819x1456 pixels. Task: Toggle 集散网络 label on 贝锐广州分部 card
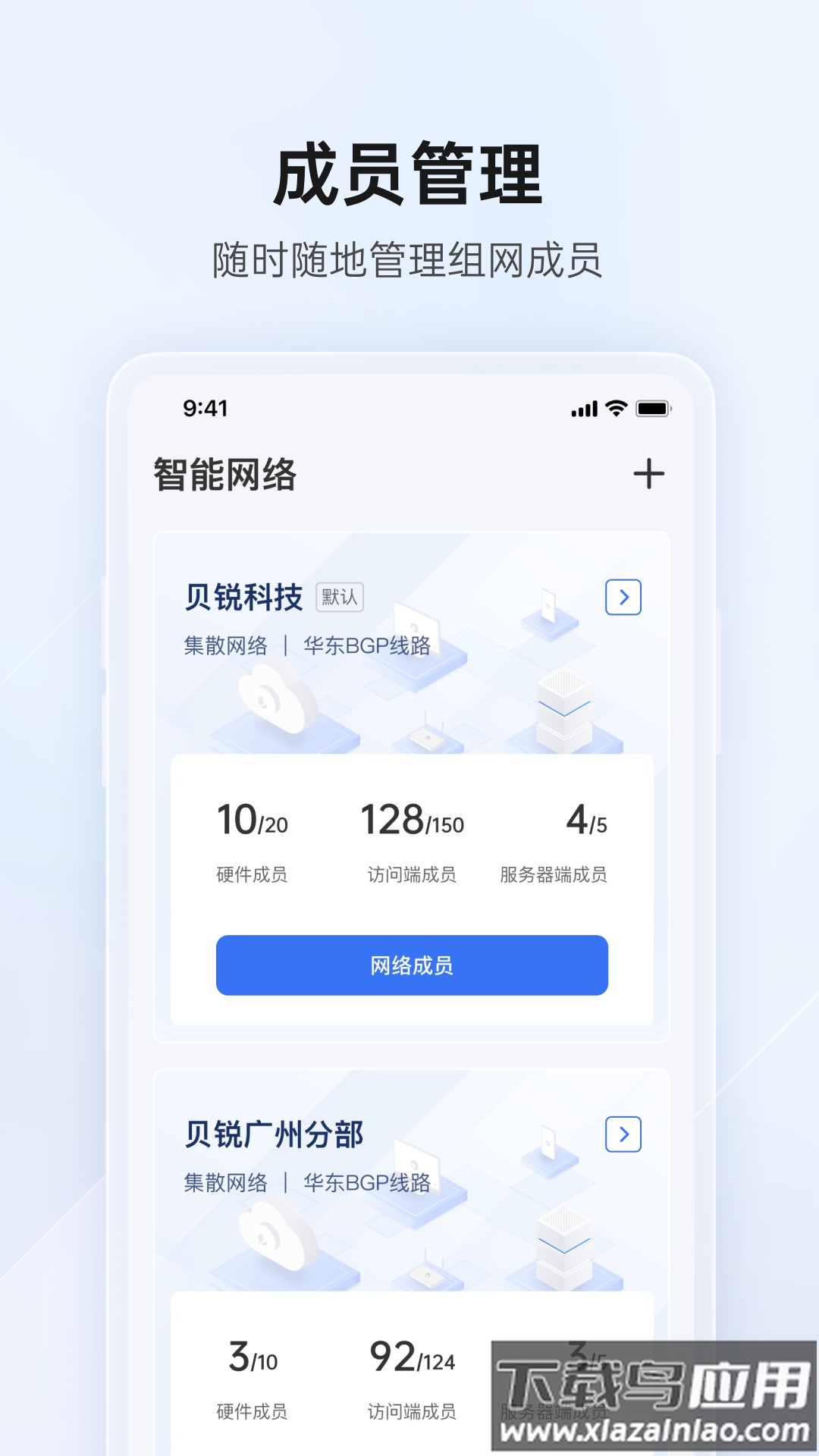226,1182
